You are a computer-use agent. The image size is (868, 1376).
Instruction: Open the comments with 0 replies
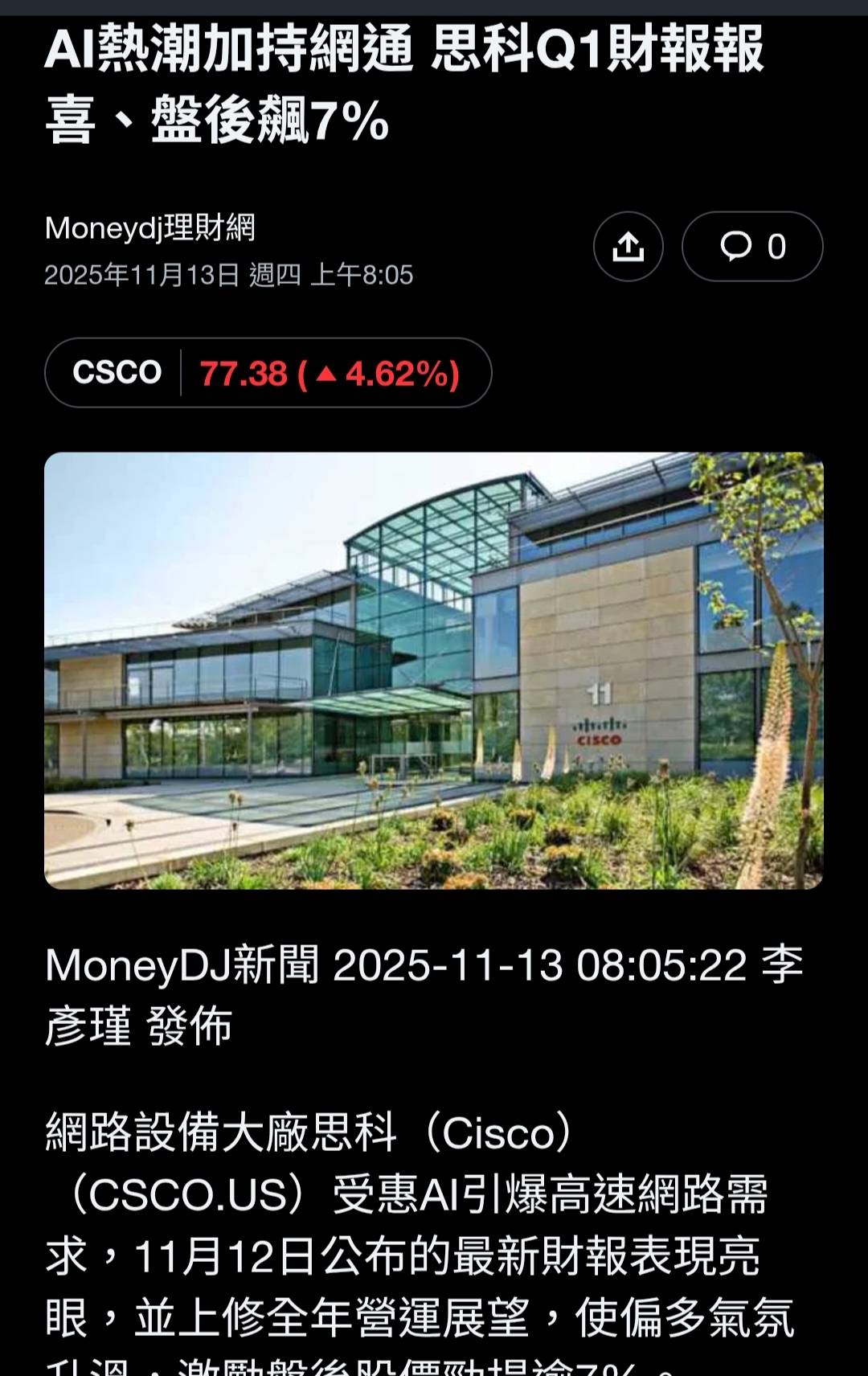tap(752, 247)
